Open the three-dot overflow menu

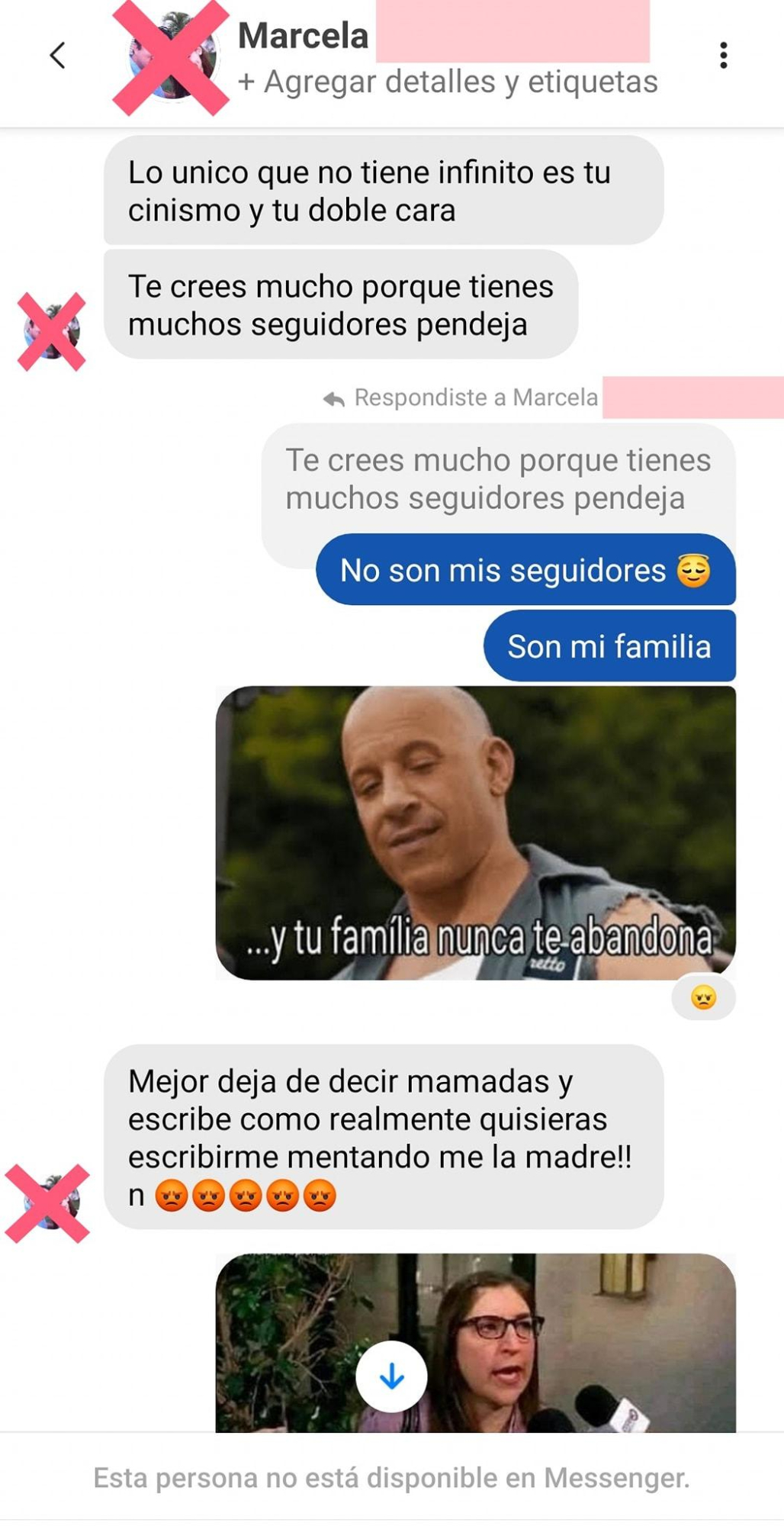coord(723,55)
